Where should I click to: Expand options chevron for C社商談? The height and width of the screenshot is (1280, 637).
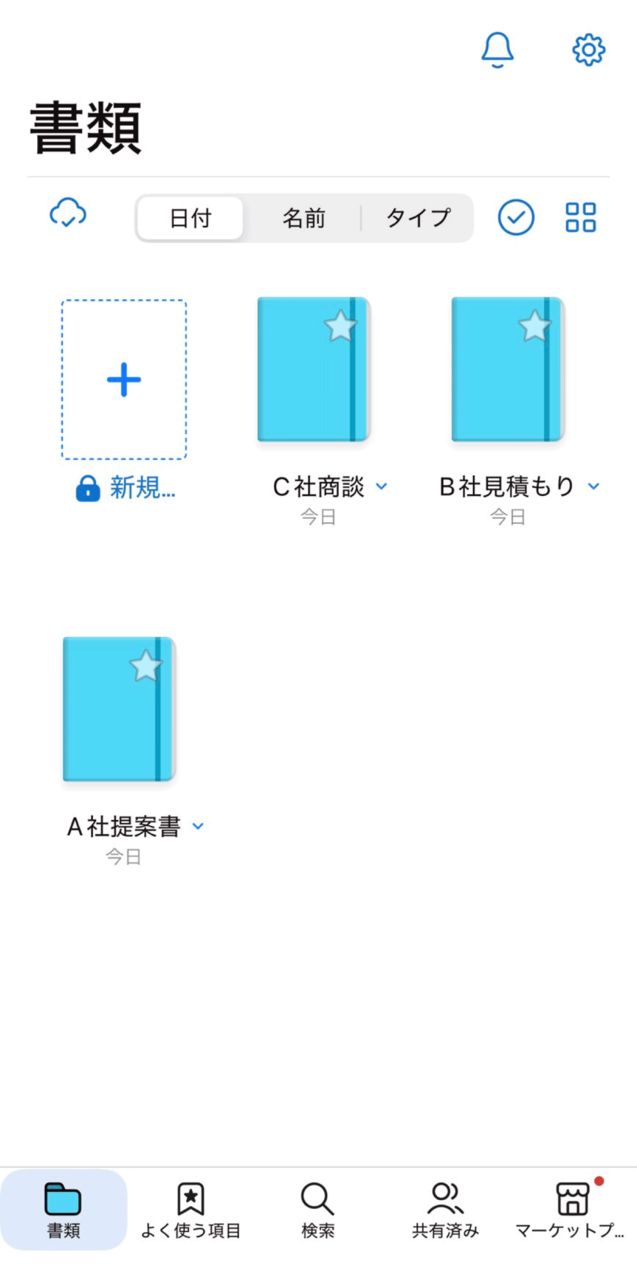(x=381, y=487)
